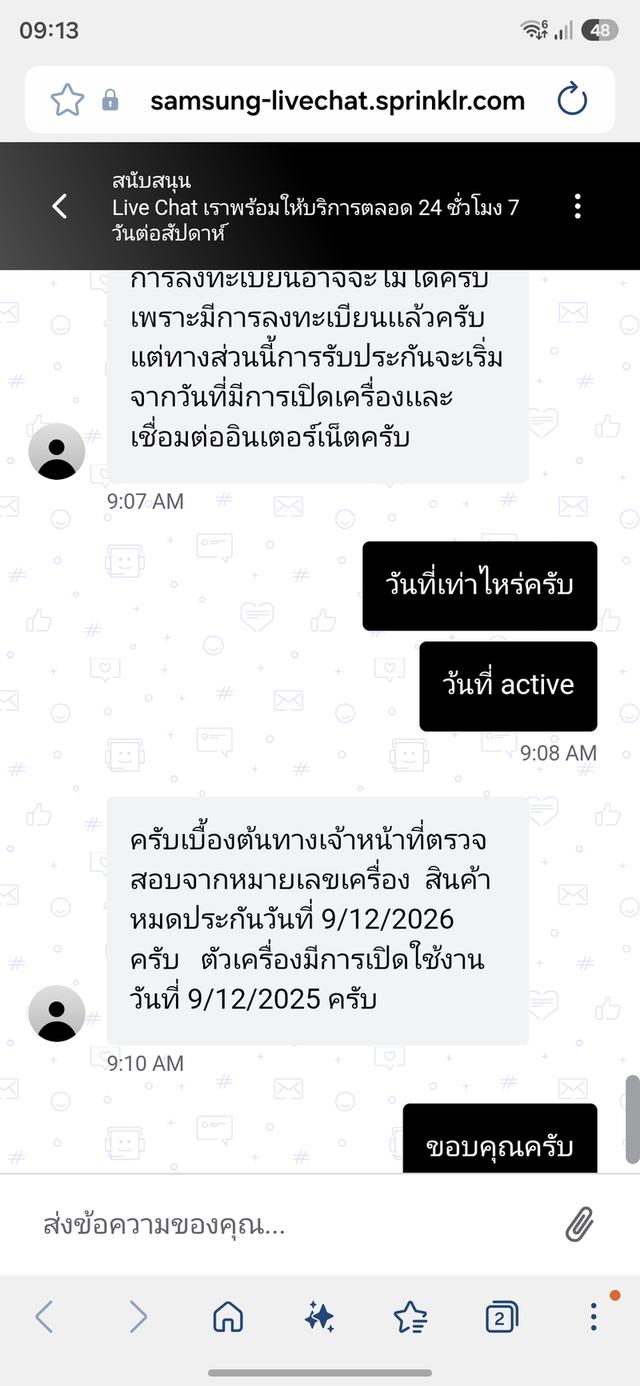Screen dimensions: 640x1386
Task: Open the Live Chat overflow menu
Action: tap(577, 206)
